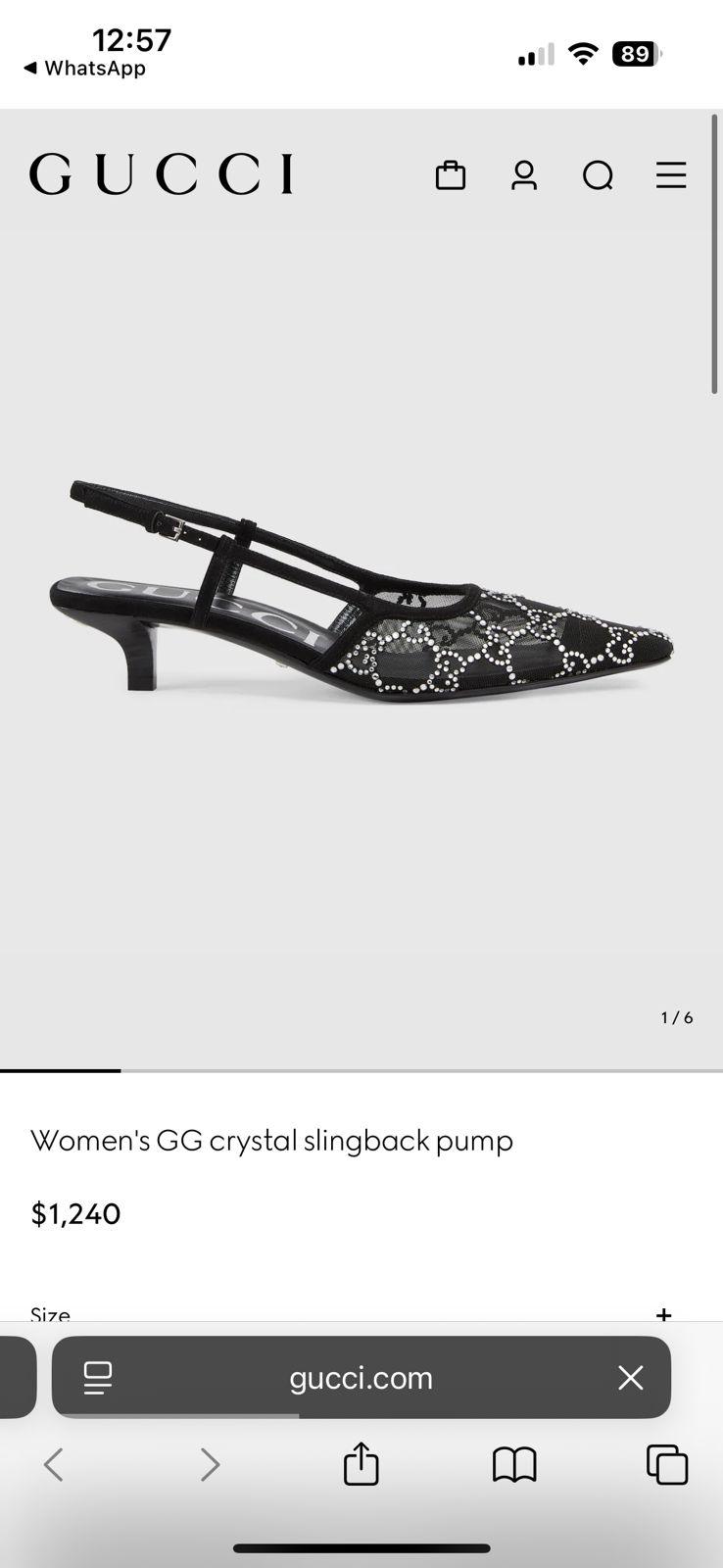This screenshot has width=723, height=1568.
Task: Open the Gucci search icon
Action: click(598, 174)
